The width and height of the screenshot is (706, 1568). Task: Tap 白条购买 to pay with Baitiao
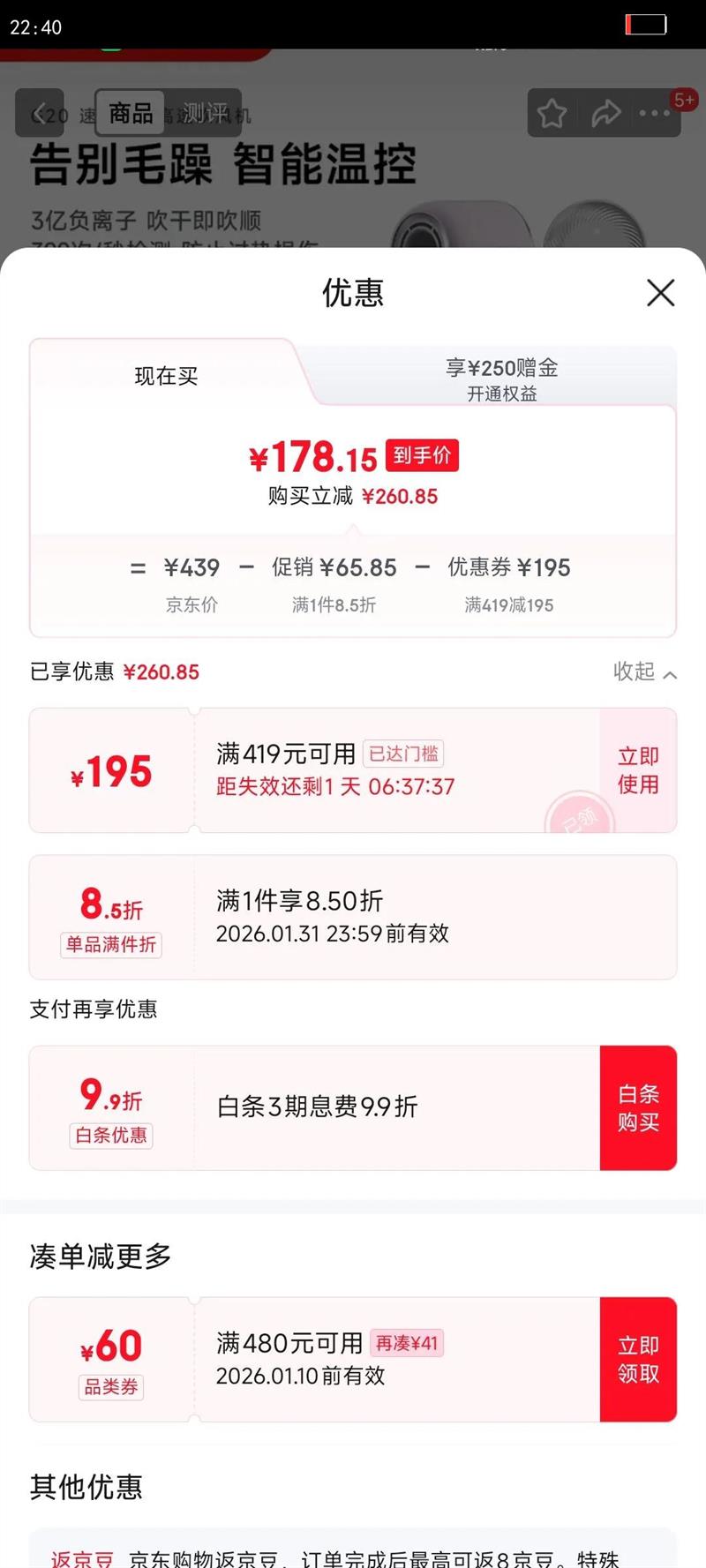coord(637,1107)
